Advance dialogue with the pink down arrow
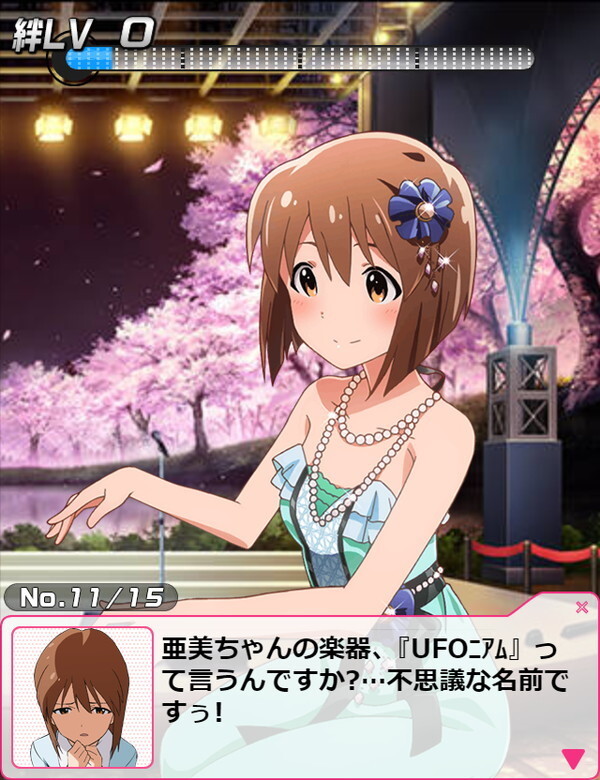This screenshot has width=600, height=780. (573, 757)
